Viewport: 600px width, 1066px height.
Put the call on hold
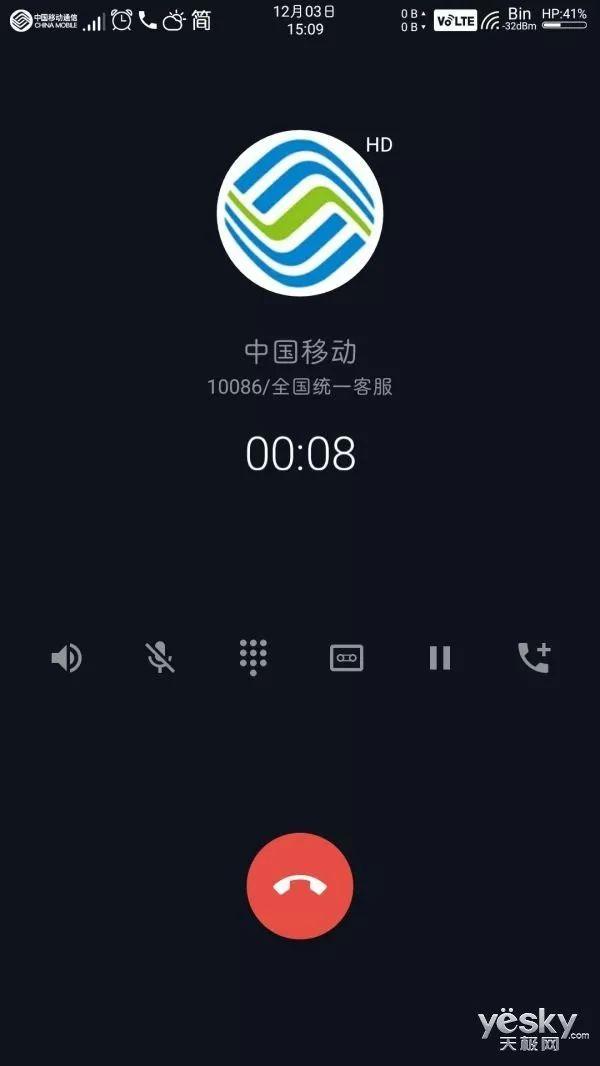pyautogui.click(x=440, y=657)
